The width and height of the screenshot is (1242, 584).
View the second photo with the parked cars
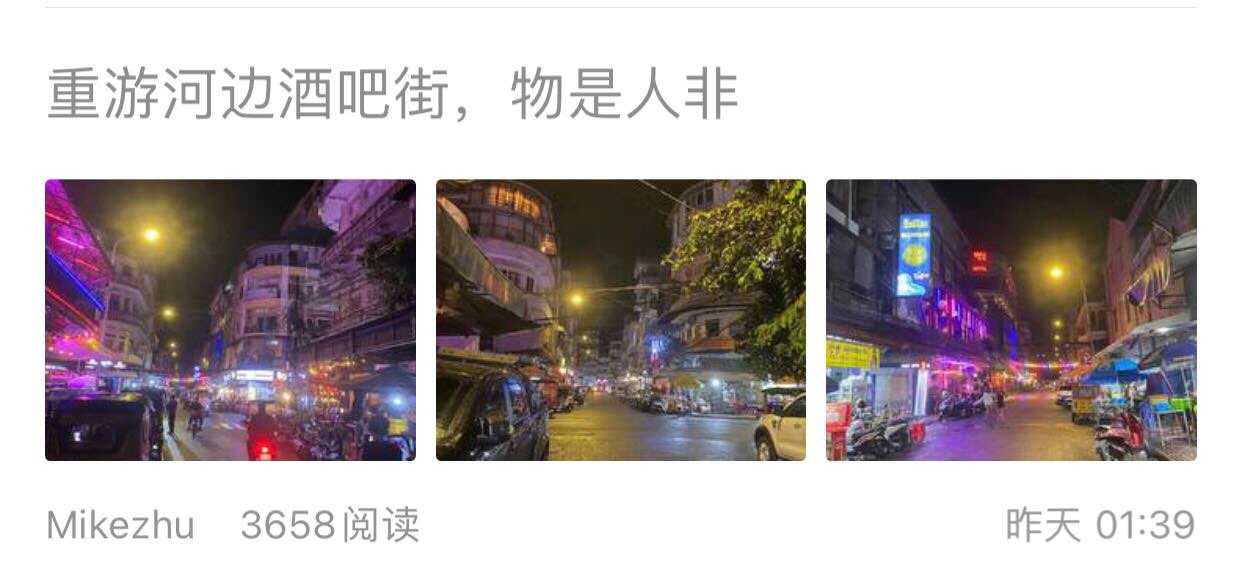[620, 320]
